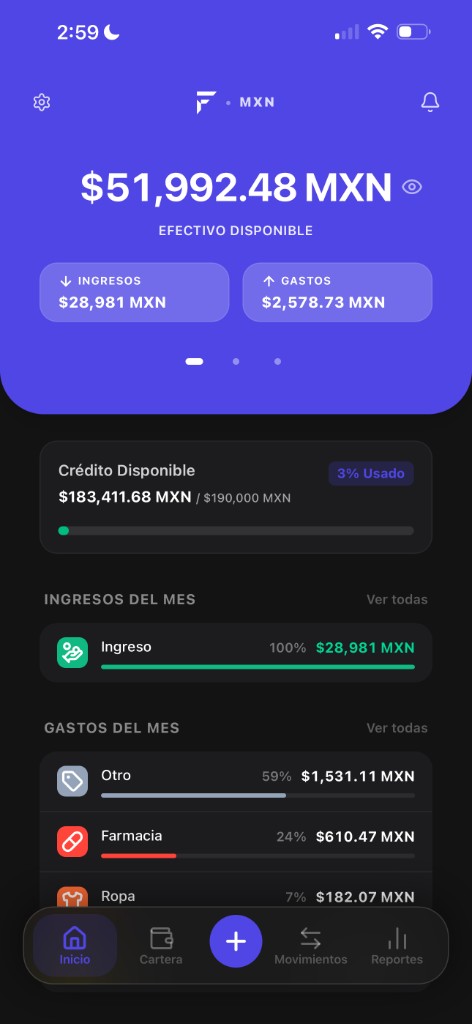Image resolution: width=472 pixels, height=1024 pixels.
Task: Add a new entry with plus button
Action: [236, 942]
